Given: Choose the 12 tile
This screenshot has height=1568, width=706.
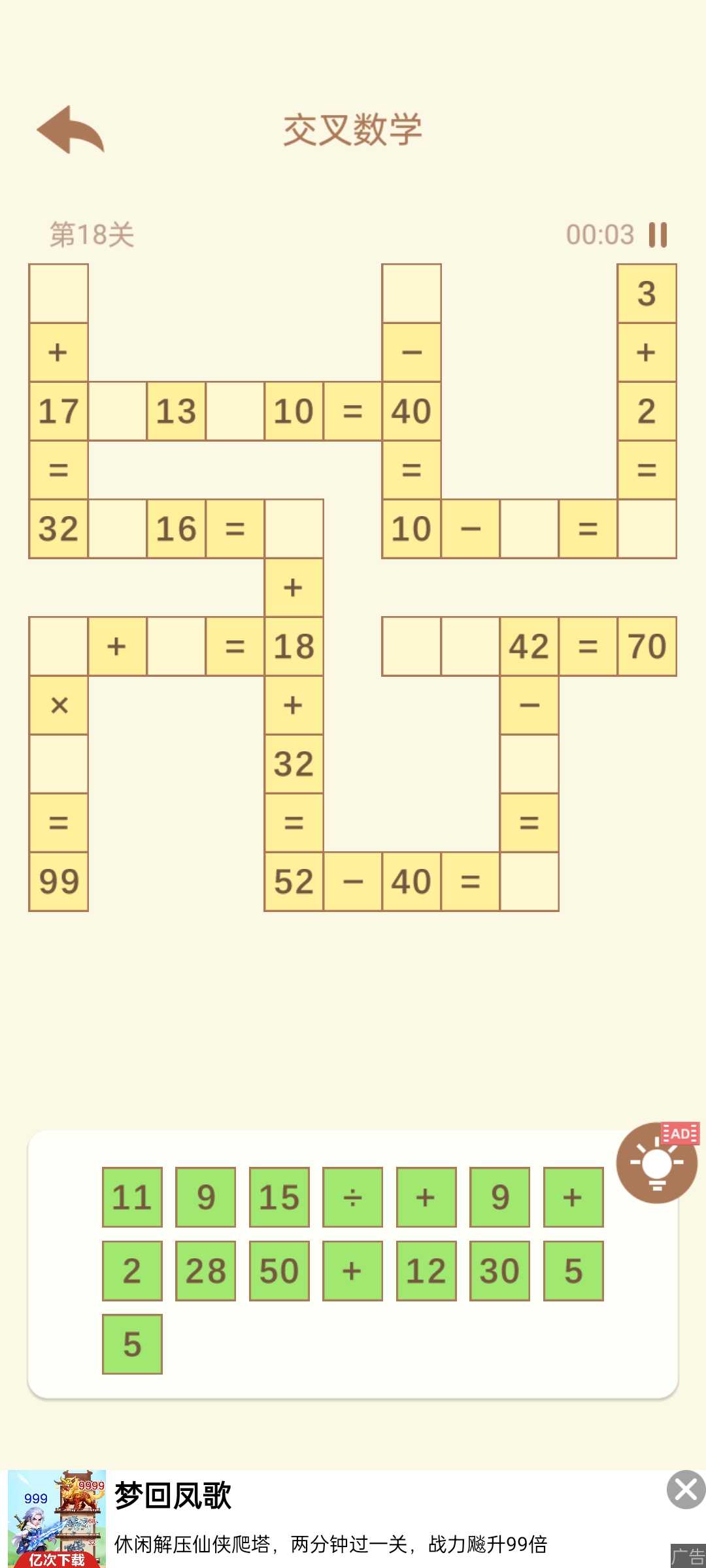Looking at the screenshot, I should click(426, 1271).
